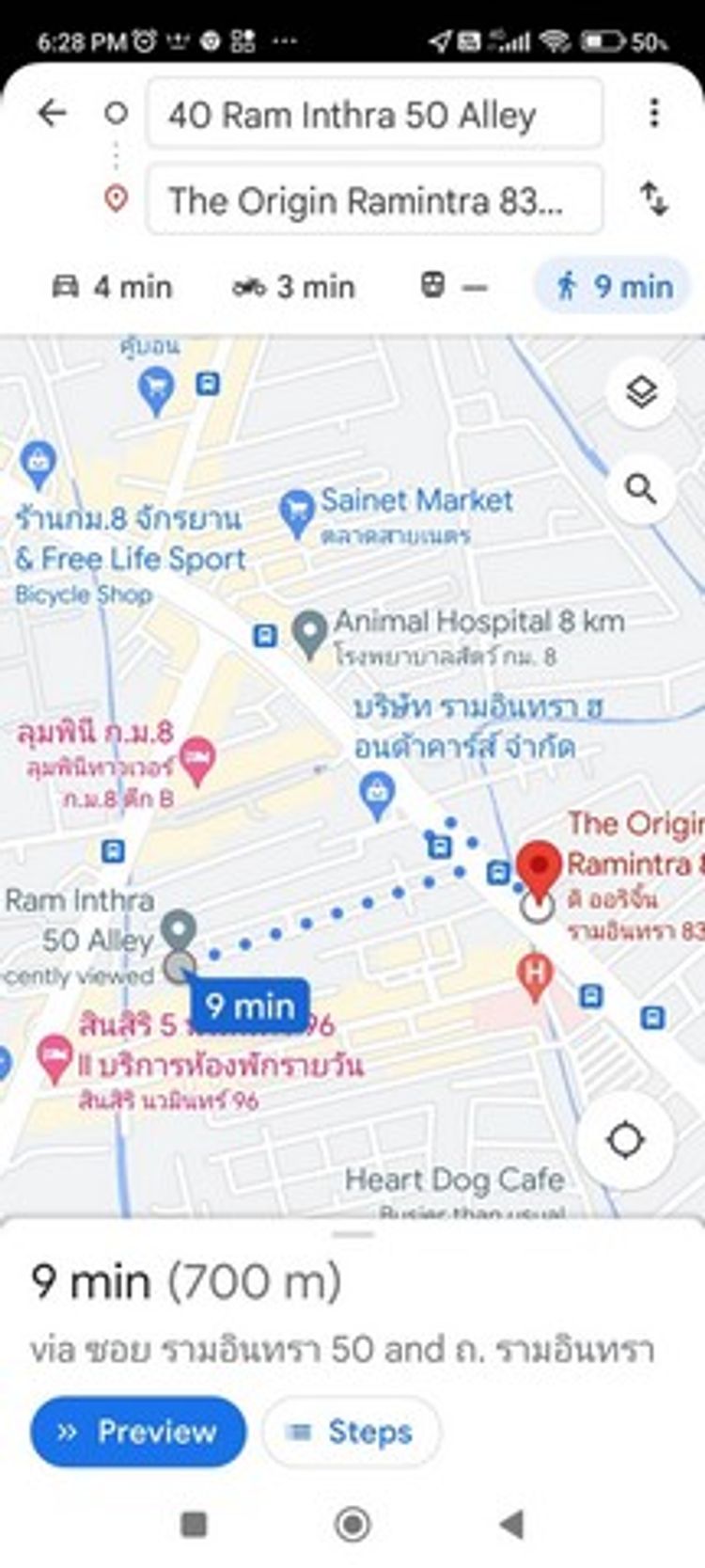Swap start and destination
Screen dimensions: 705x1568
pyautogui.click(x=654, y=199)
